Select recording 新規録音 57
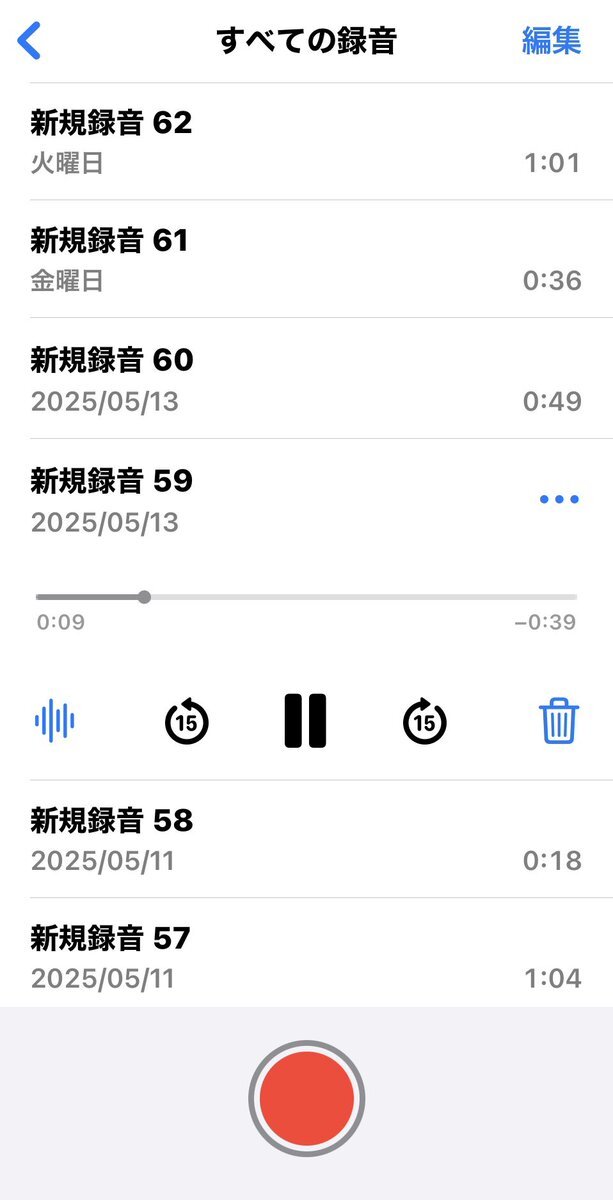The height and width of the screenshot is (1200, 613). (306, 956)
